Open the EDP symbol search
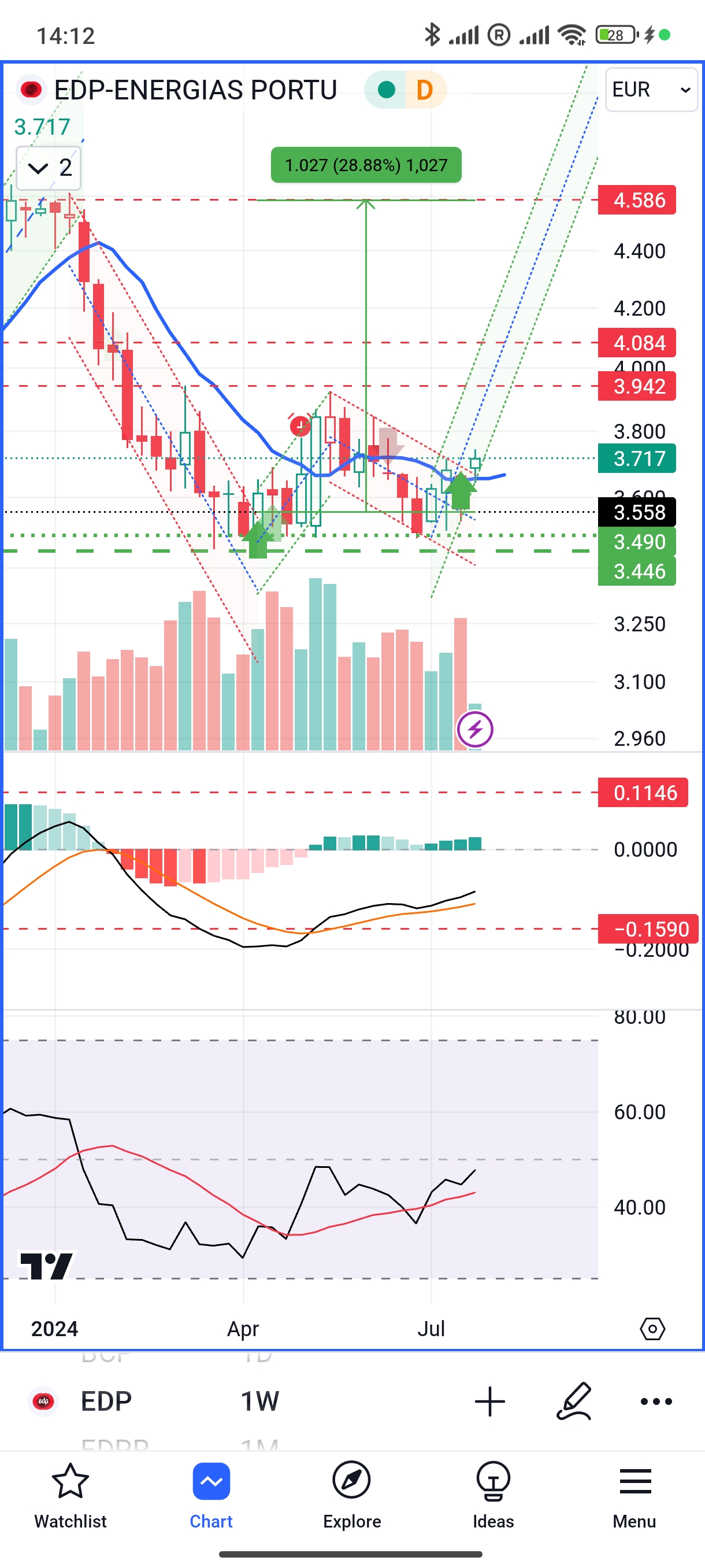The width and height of the screenshot is (705, 1568). point(106,1401)
